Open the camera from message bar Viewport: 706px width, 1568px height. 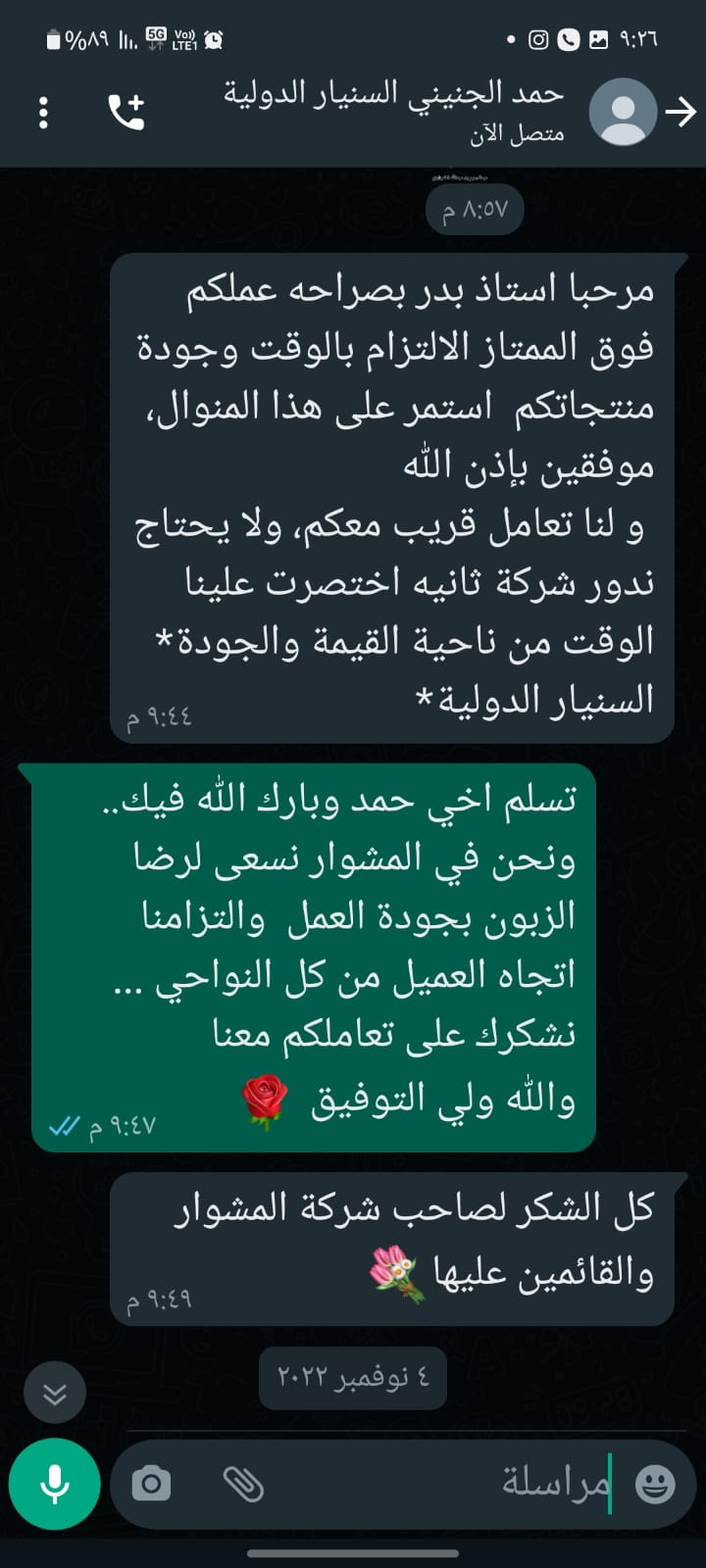[151, 1484]
